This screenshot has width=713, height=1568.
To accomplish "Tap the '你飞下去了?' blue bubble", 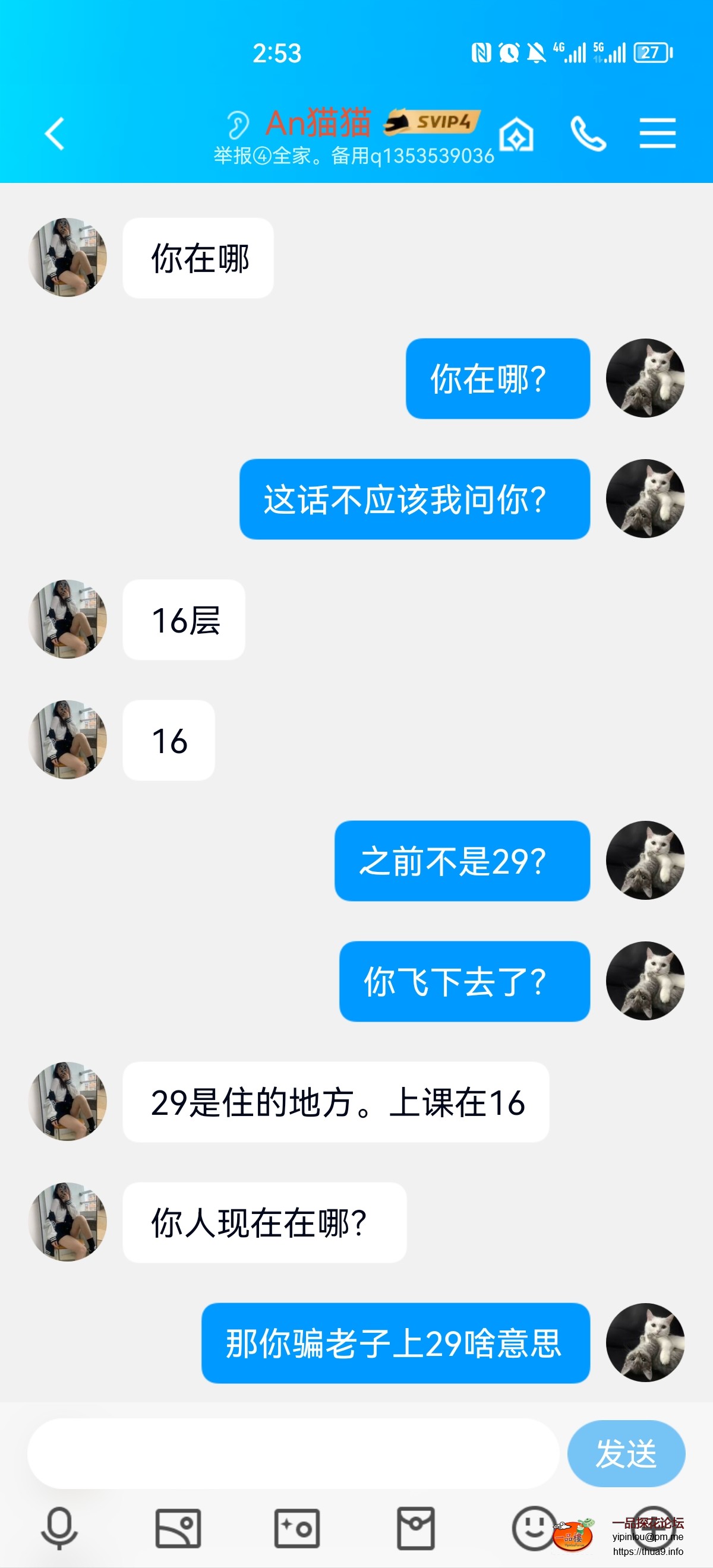I will click(464, 981).
